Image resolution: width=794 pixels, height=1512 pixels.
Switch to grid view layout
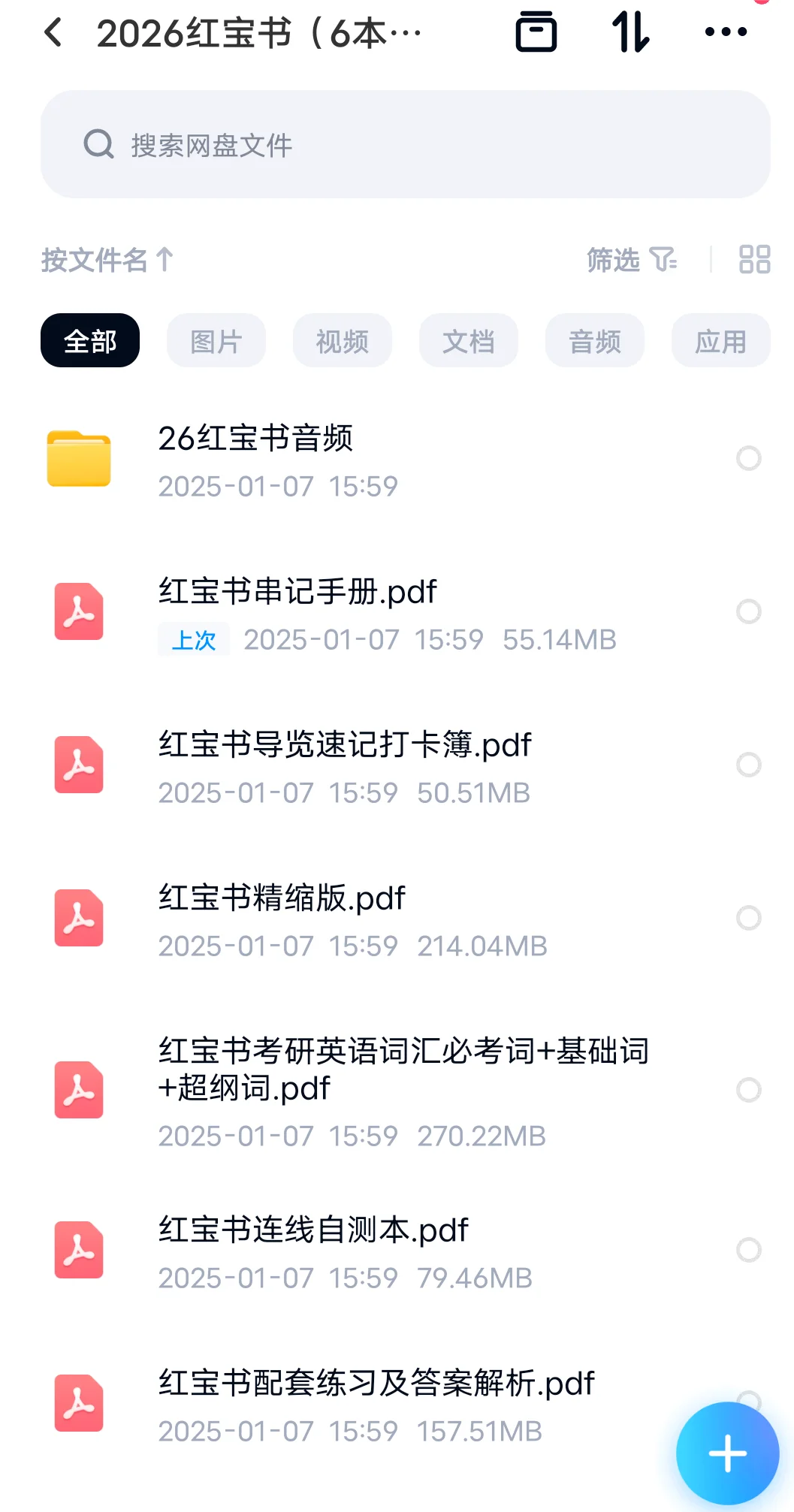(754, 260)
